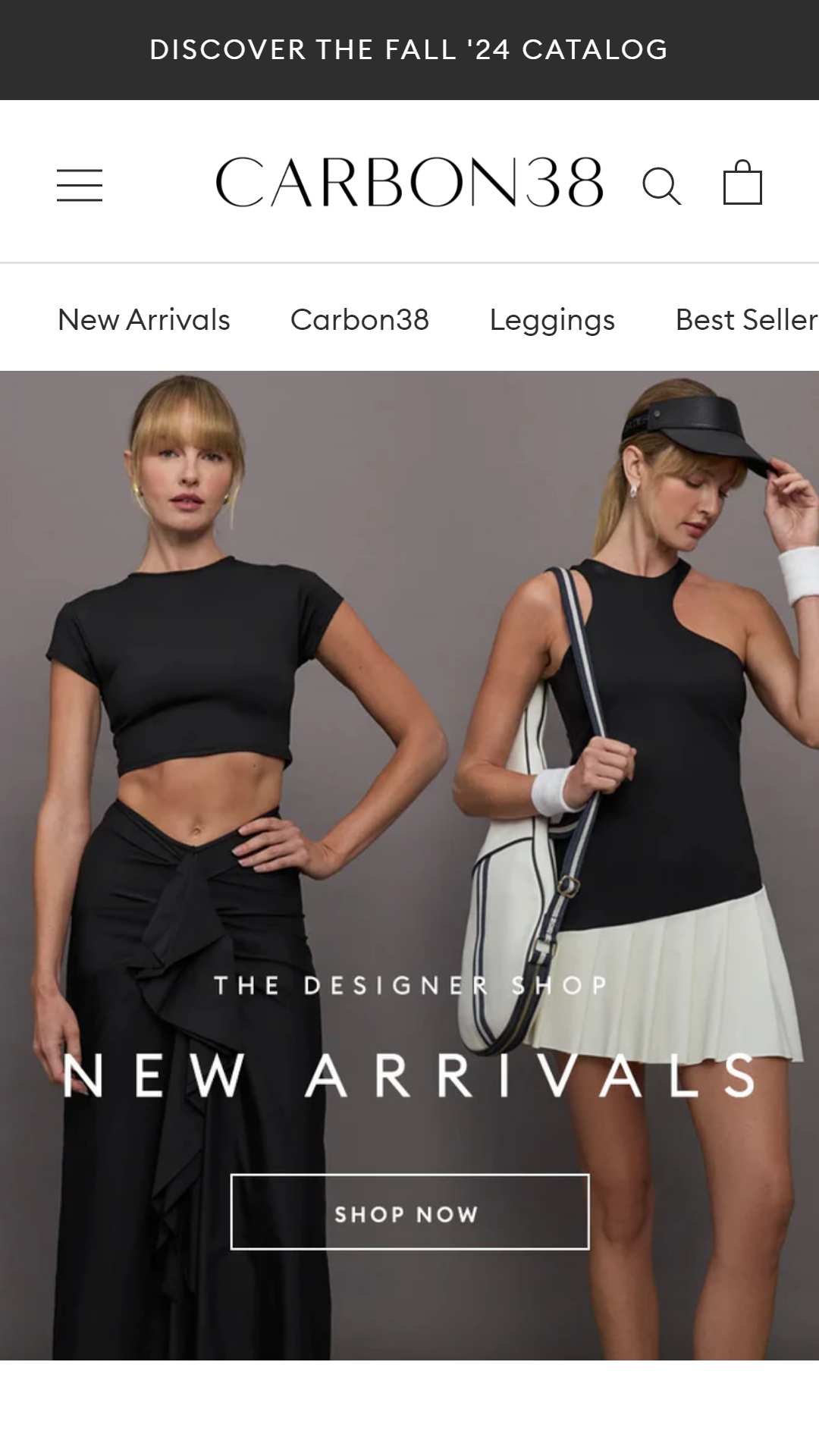
Task: Go to homepage via CARBON38 logo
Action: point(409,182)
